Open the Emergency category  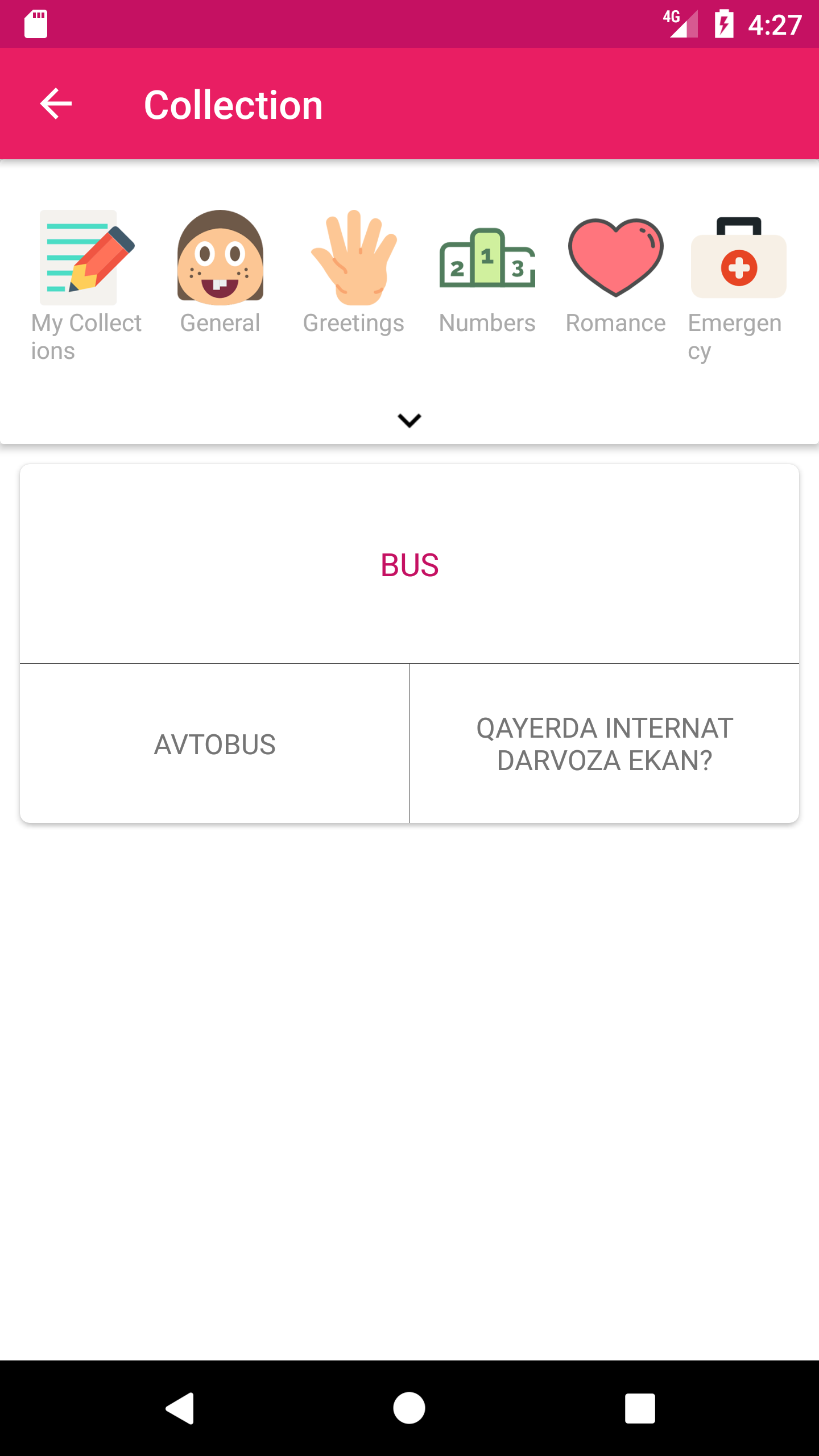[x=738, y=284]
